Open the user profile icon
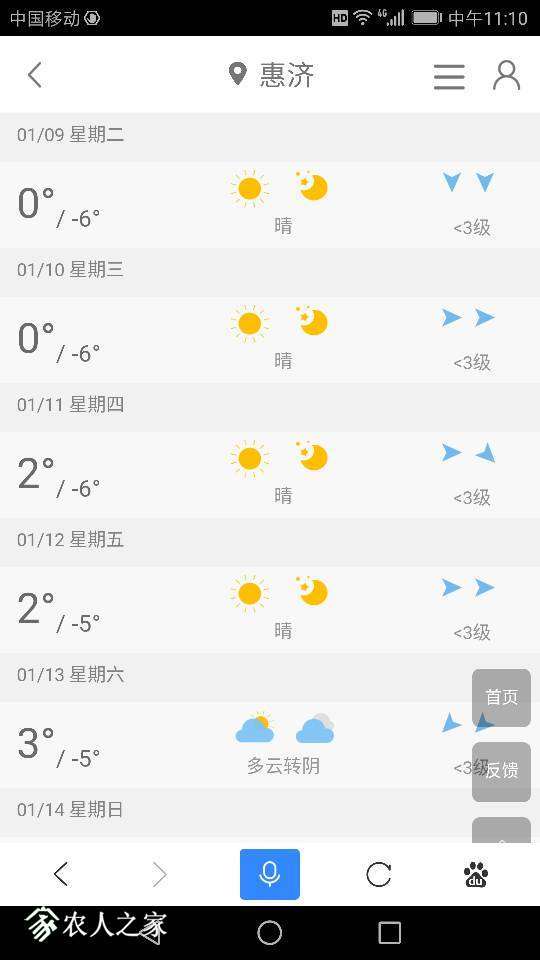The image size is (540, 960). pos(506,75)
